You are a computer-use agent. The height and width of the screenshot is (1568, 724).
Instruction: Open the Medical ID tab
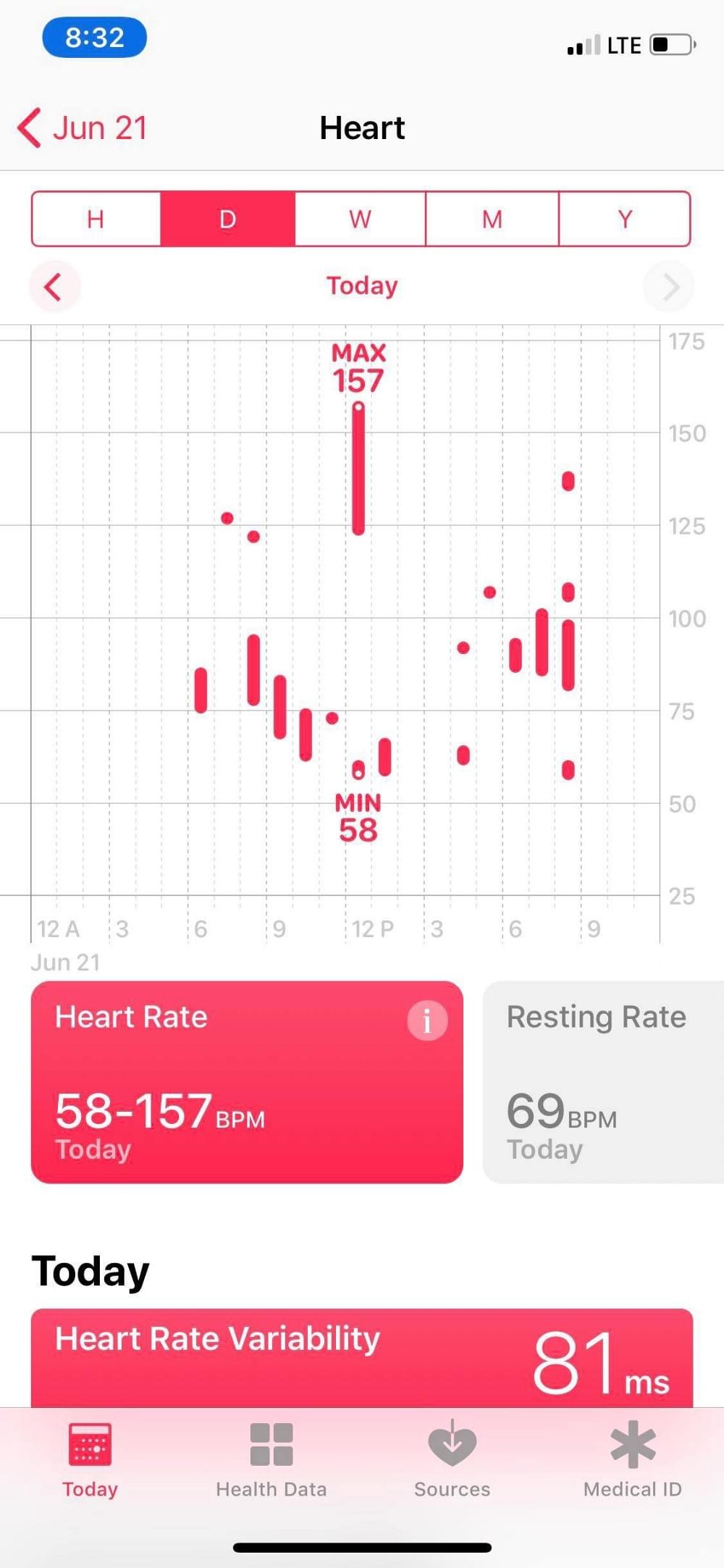[x=633, y=1459]
